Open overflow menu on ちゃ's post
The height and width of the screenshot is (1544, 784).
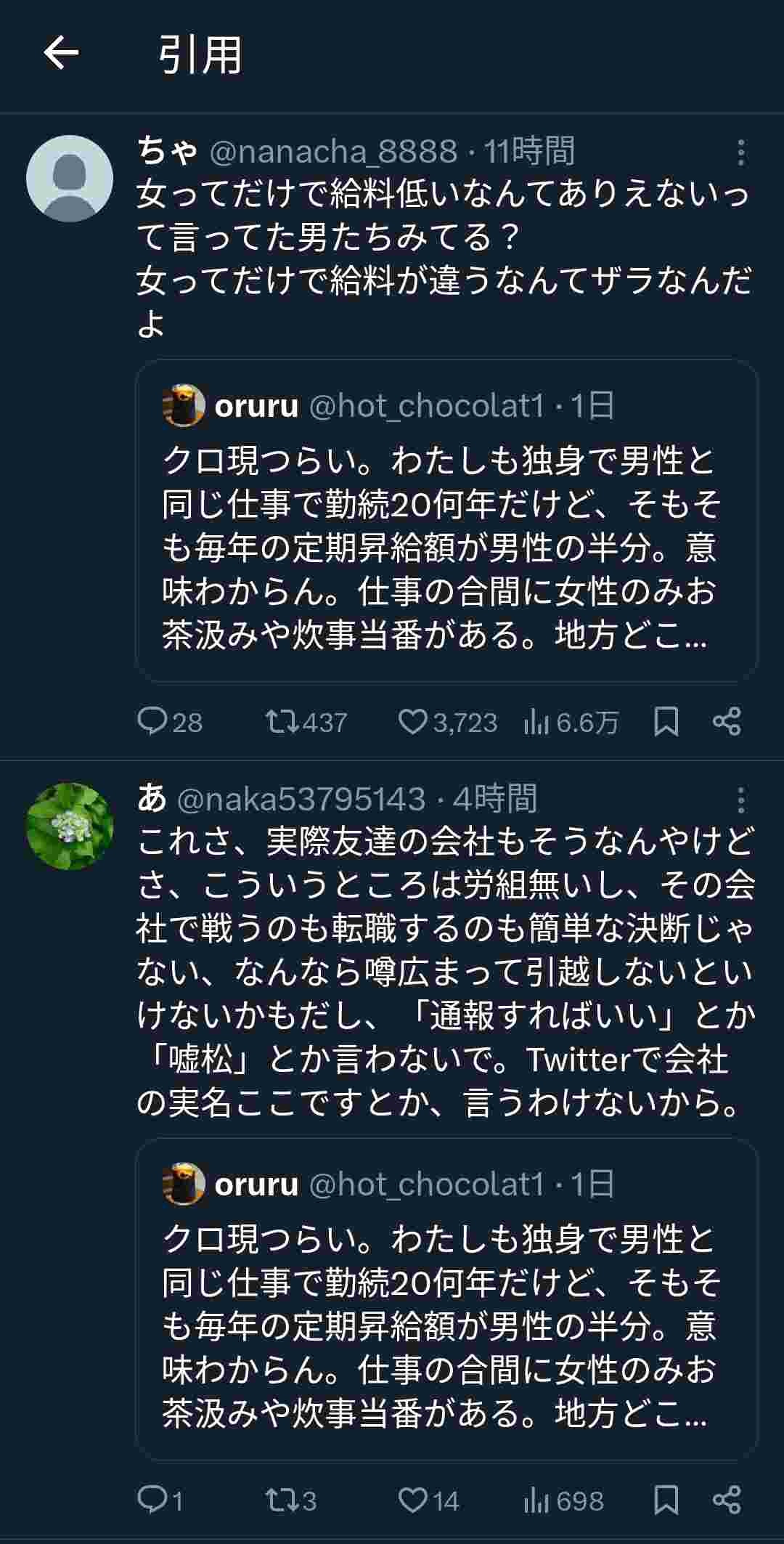coord(740,153)
